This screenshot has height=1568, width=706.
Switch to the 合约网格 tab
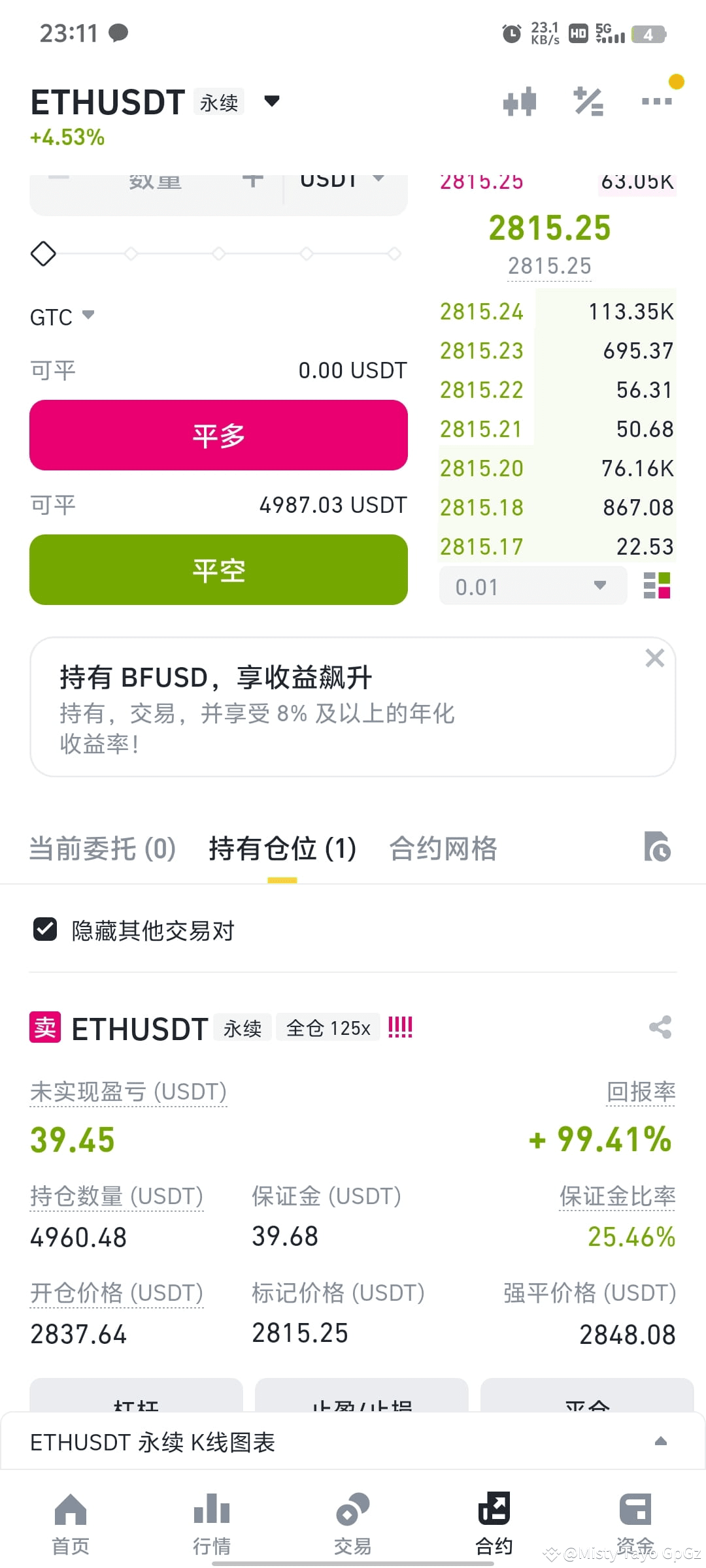pos(443,848)
